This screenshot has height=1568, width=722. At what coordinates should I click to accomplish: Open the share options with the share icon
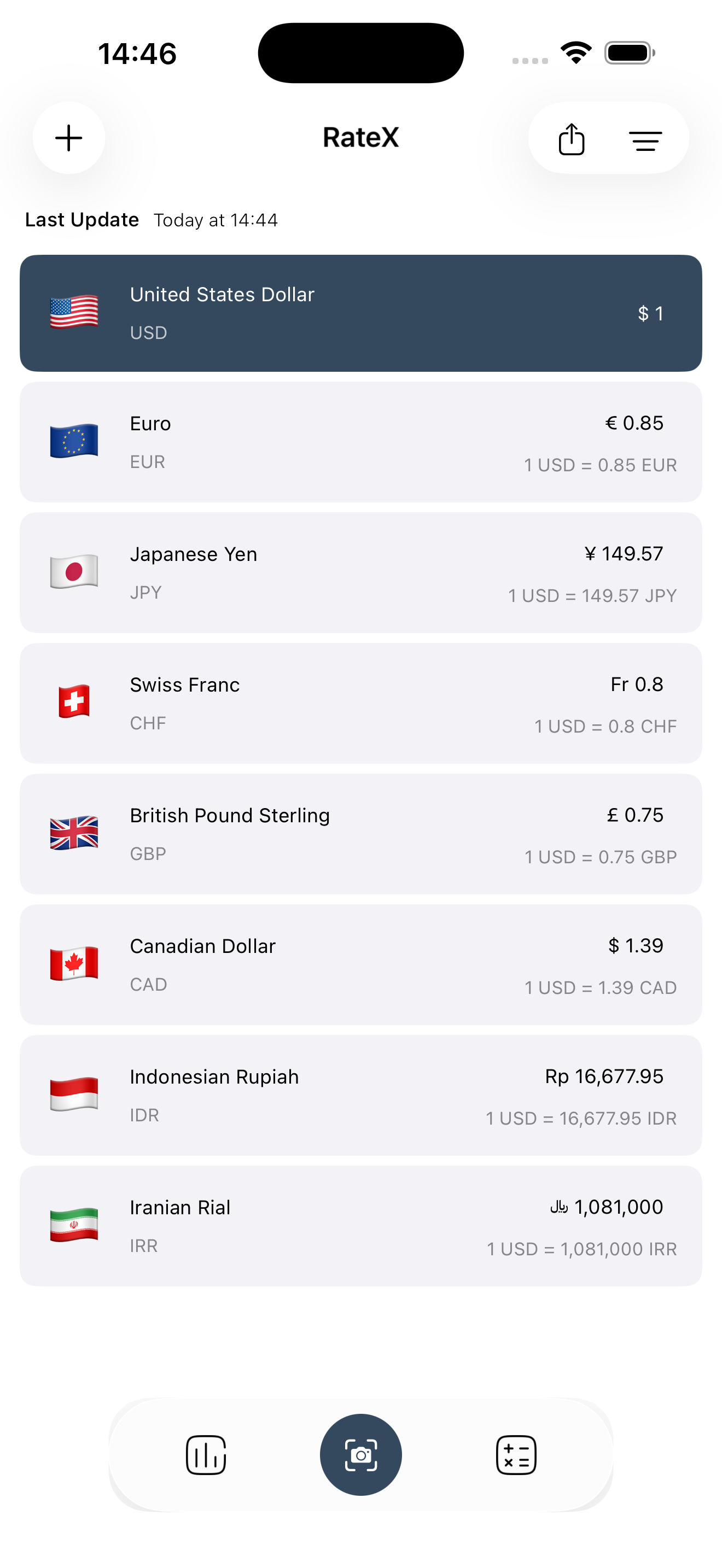click(x=570, y=139)
